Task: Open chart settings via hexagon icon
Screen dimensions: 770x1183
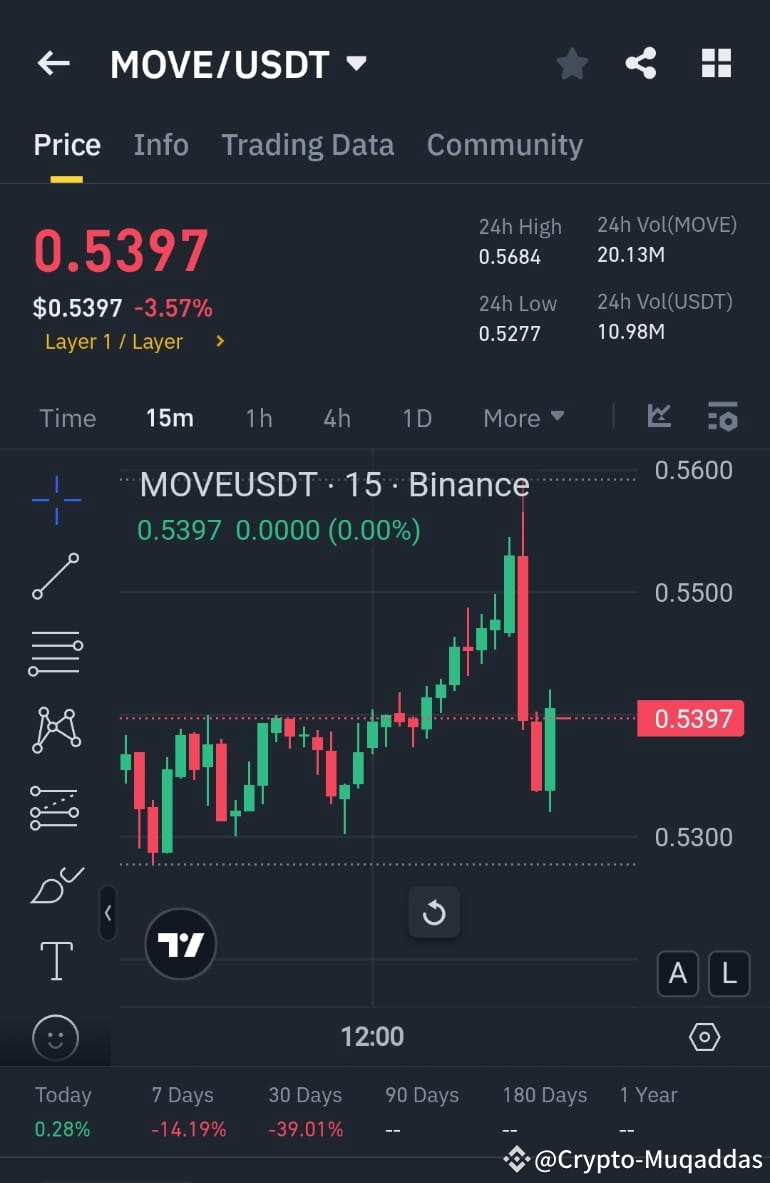Action: coord(704,1038)
